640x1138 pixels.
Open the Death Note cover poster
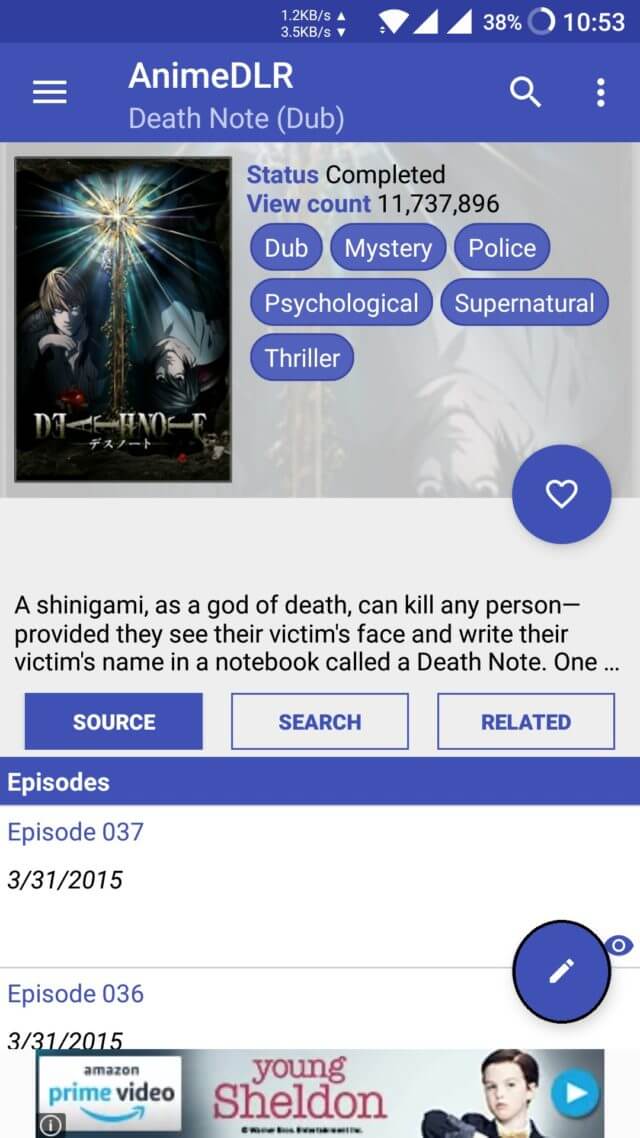click(123, 319)
